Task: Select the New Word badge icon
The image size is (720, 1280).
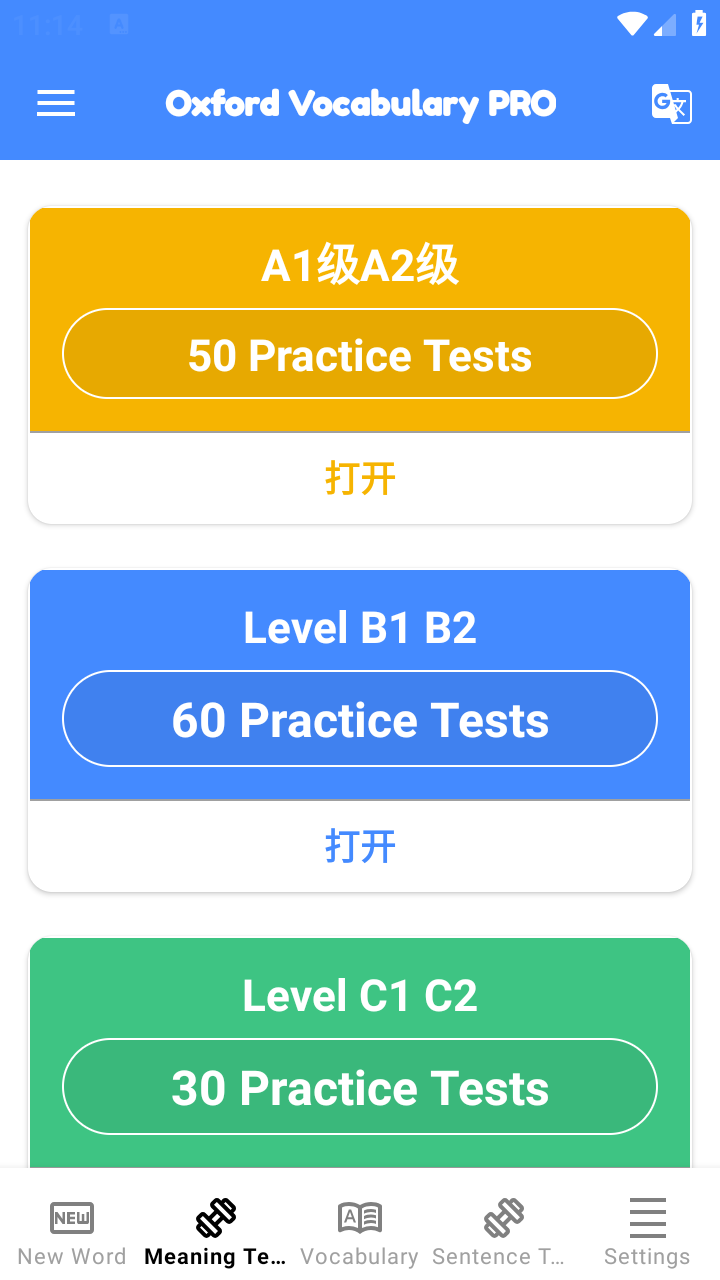Action: coord(71,1217)
